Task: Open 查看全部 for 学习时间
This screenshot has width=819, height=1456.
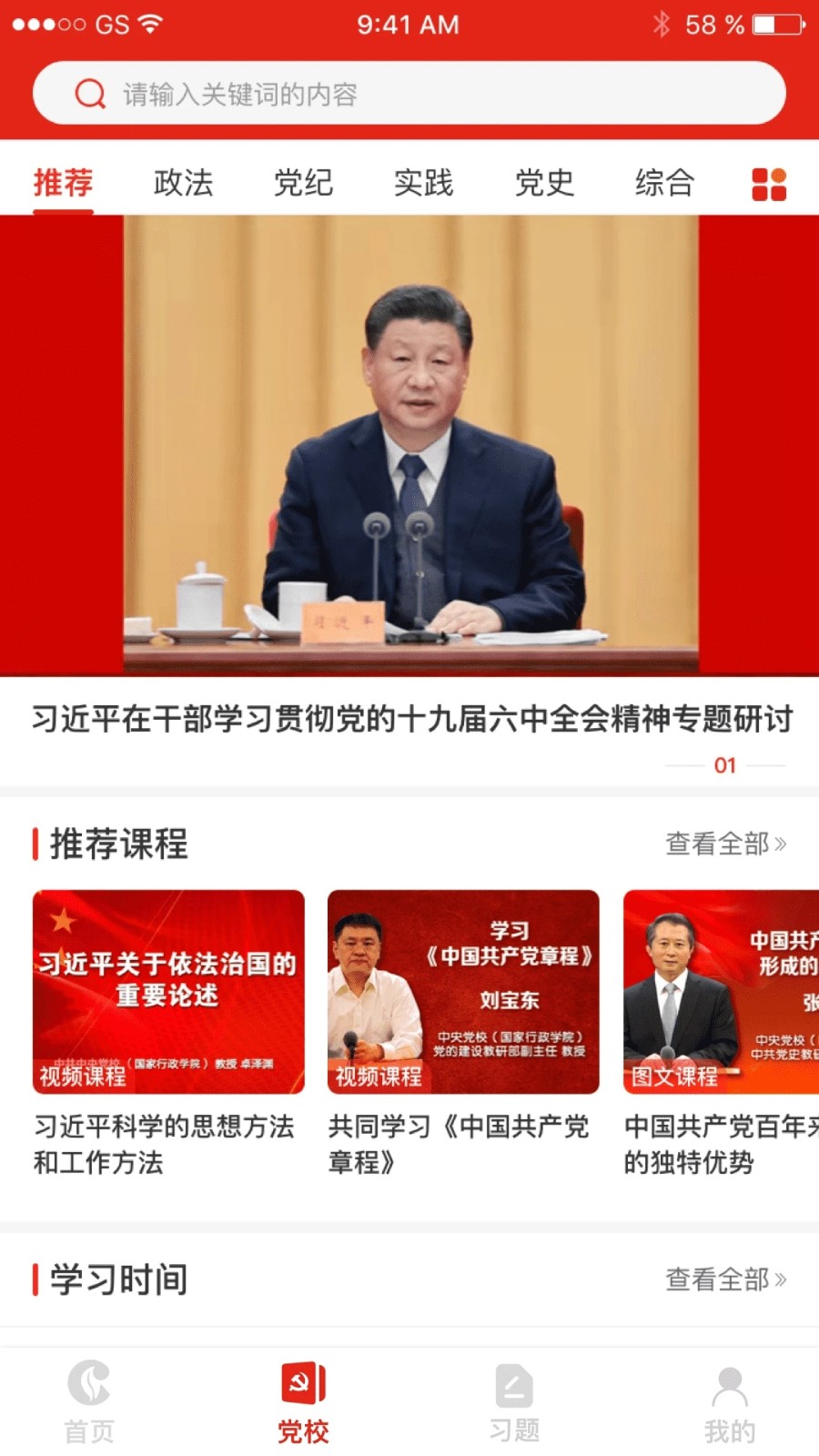Action: pos(724,1279)
